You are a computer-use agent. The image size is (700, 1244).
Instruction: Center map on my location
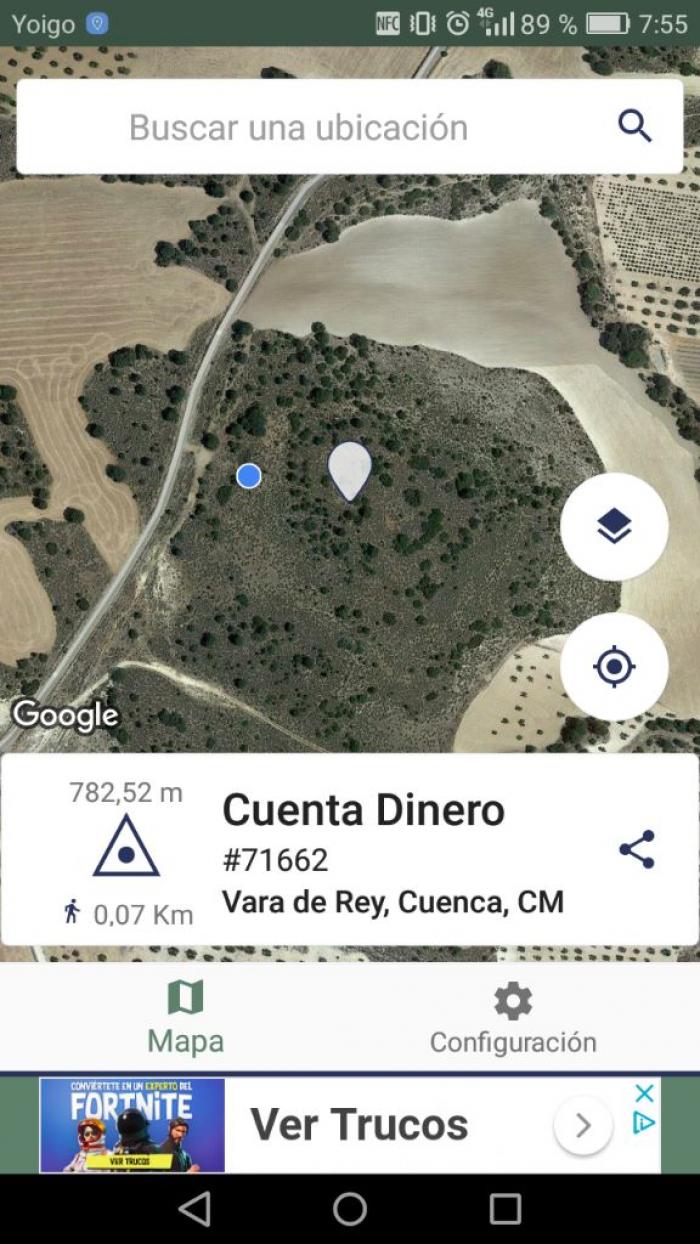point(614,666)
